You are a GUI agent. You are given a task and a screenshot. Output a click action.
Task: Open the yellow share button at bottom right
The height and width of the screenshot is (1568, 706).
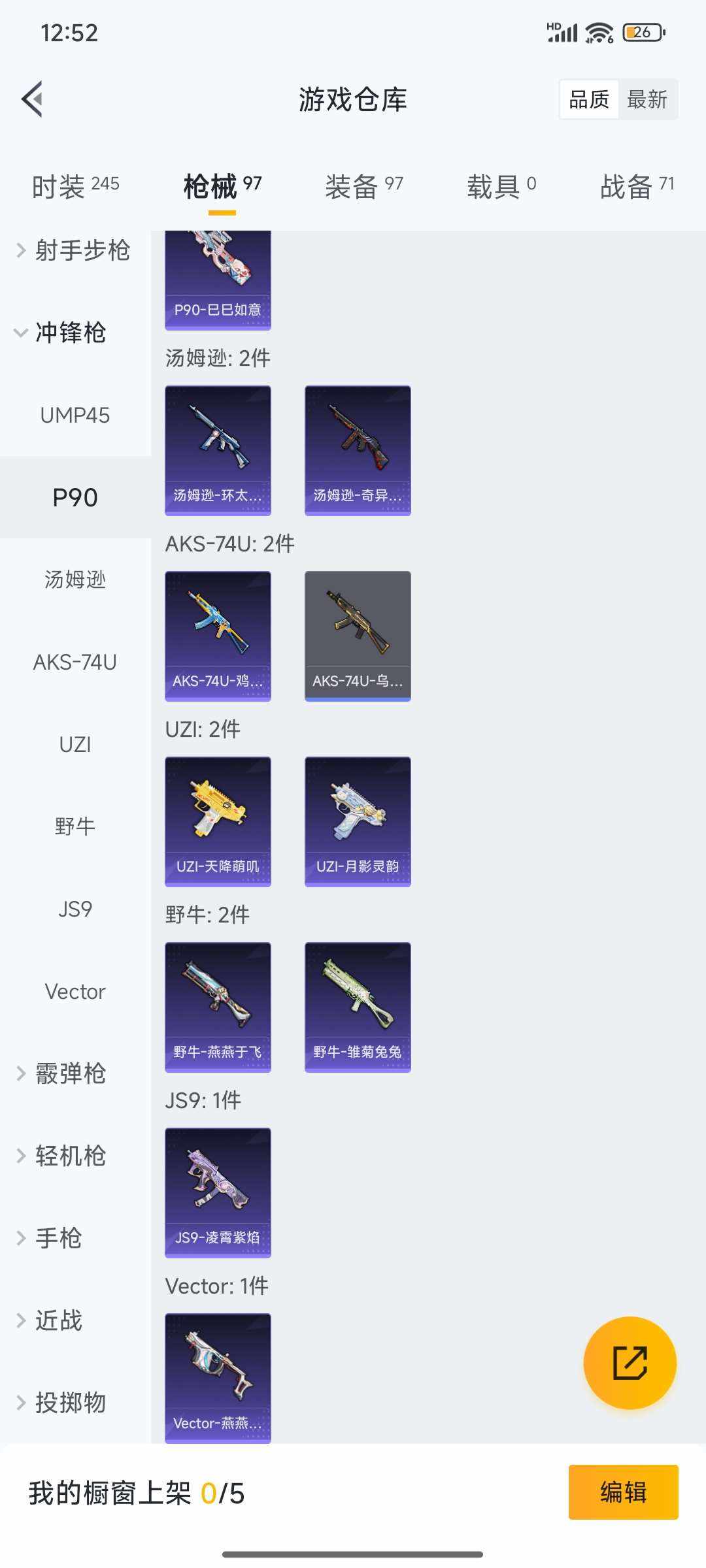[630, 1364]
